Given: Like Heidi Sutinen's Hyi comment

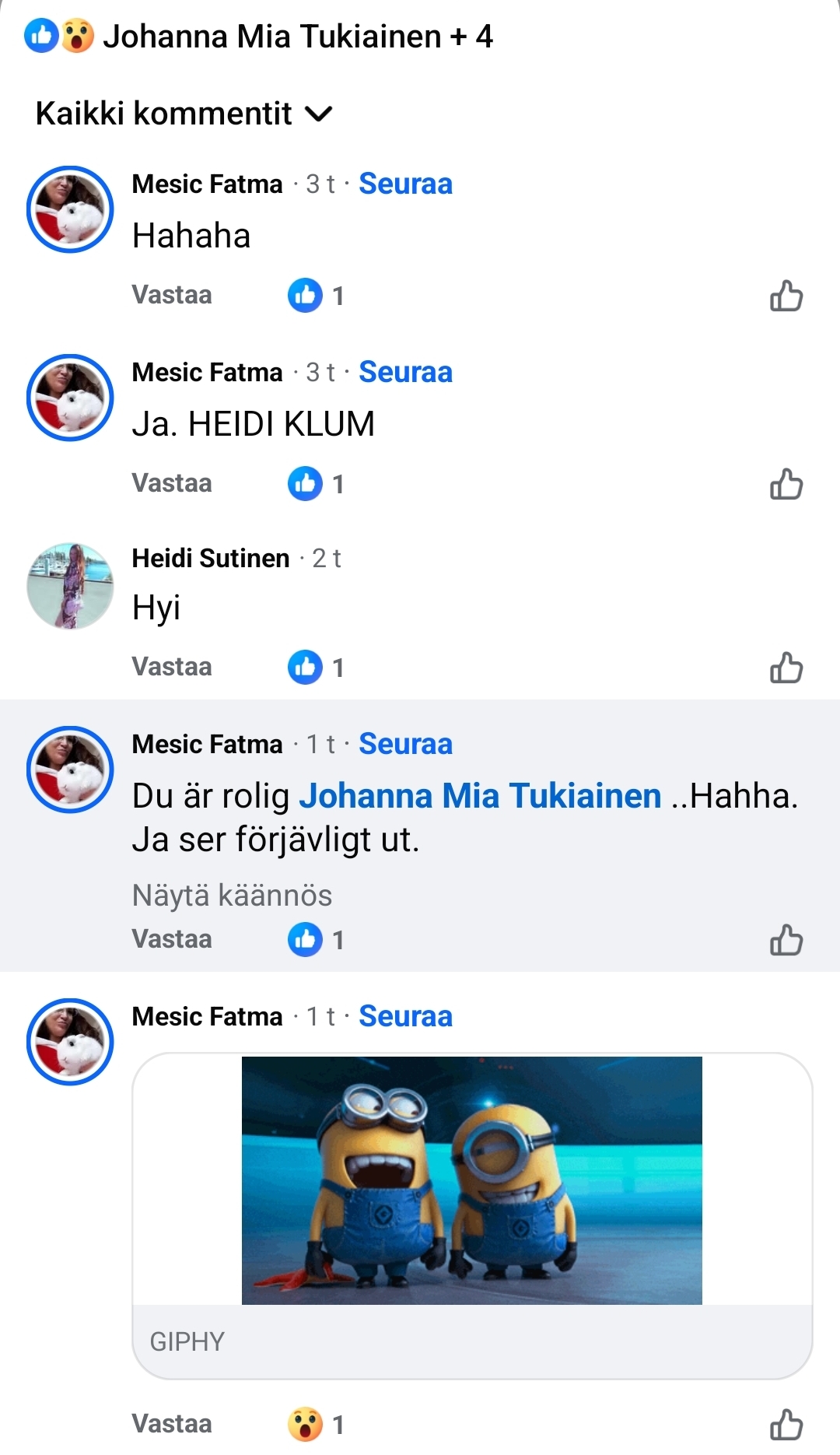Looking at the screenshot, I should [786, 668].
